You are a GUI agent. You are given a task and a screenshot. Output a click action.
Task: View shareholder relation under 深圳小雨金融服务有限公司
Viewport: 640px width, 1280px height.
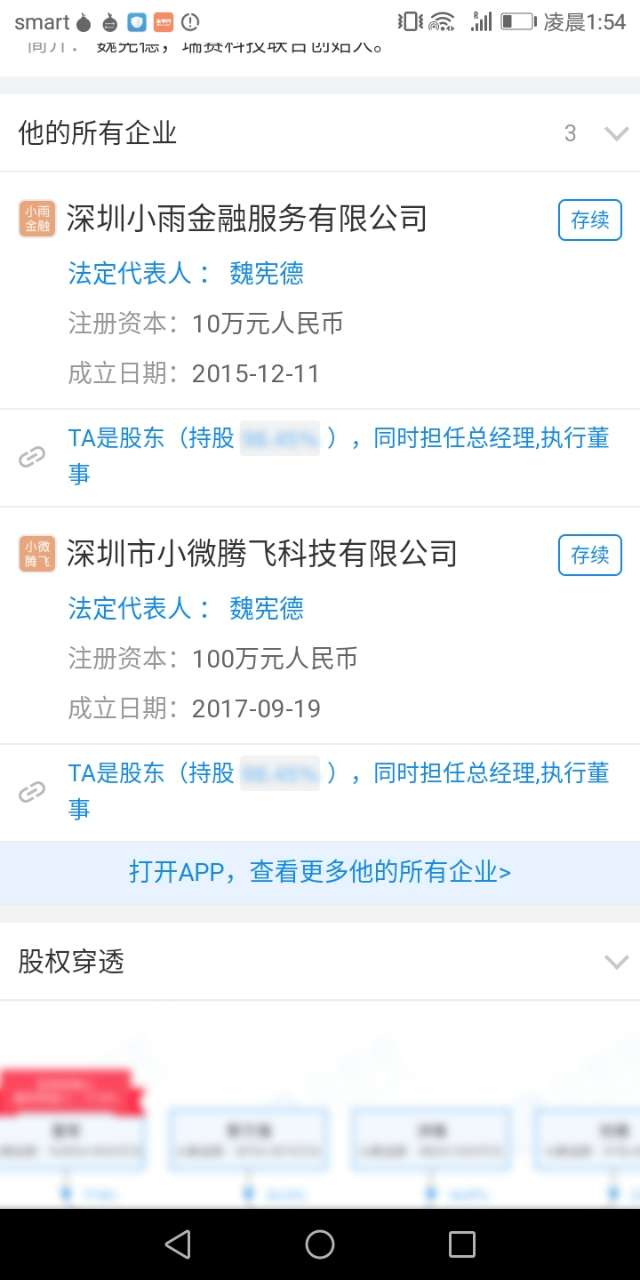click(x=338, y=455)
